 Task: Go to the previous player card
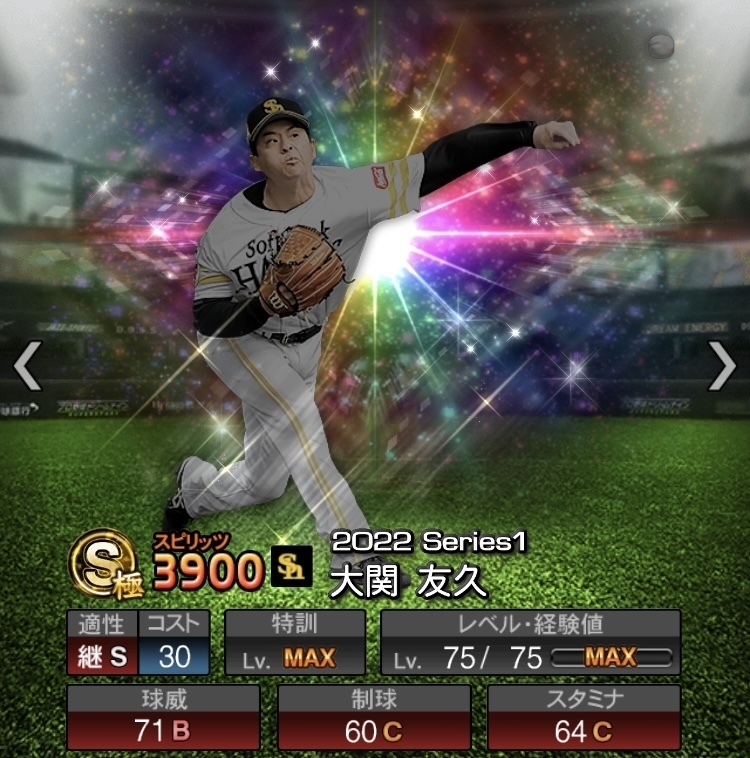coord(27,365)
